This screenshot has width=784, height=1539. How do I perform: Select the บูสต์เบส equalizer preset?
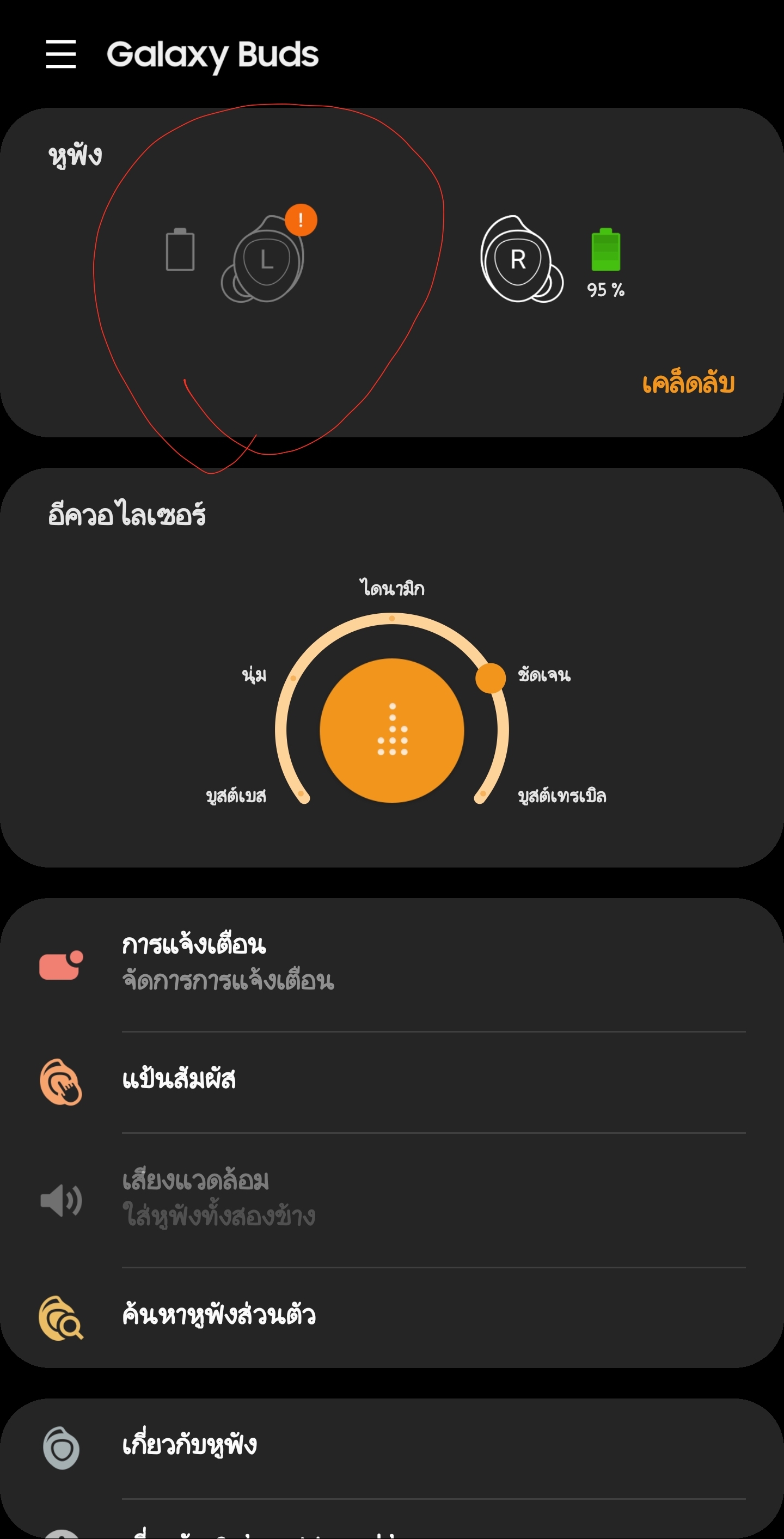(x=236, y=796)
